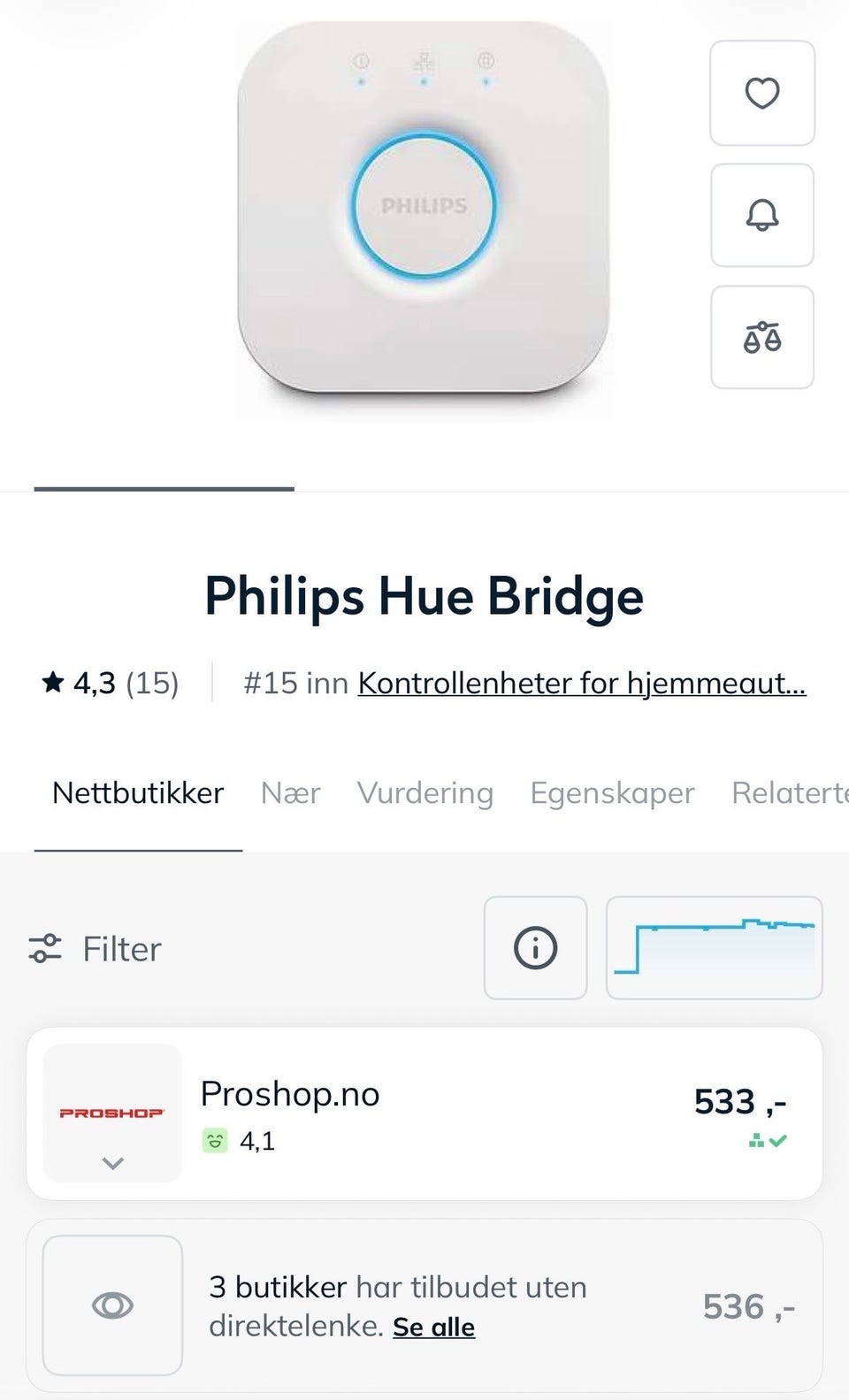Image resolution: width=849 pixels, height=1400 pixels.
Task: Set a price alert with the bell icon
Action: pos(761,217)
